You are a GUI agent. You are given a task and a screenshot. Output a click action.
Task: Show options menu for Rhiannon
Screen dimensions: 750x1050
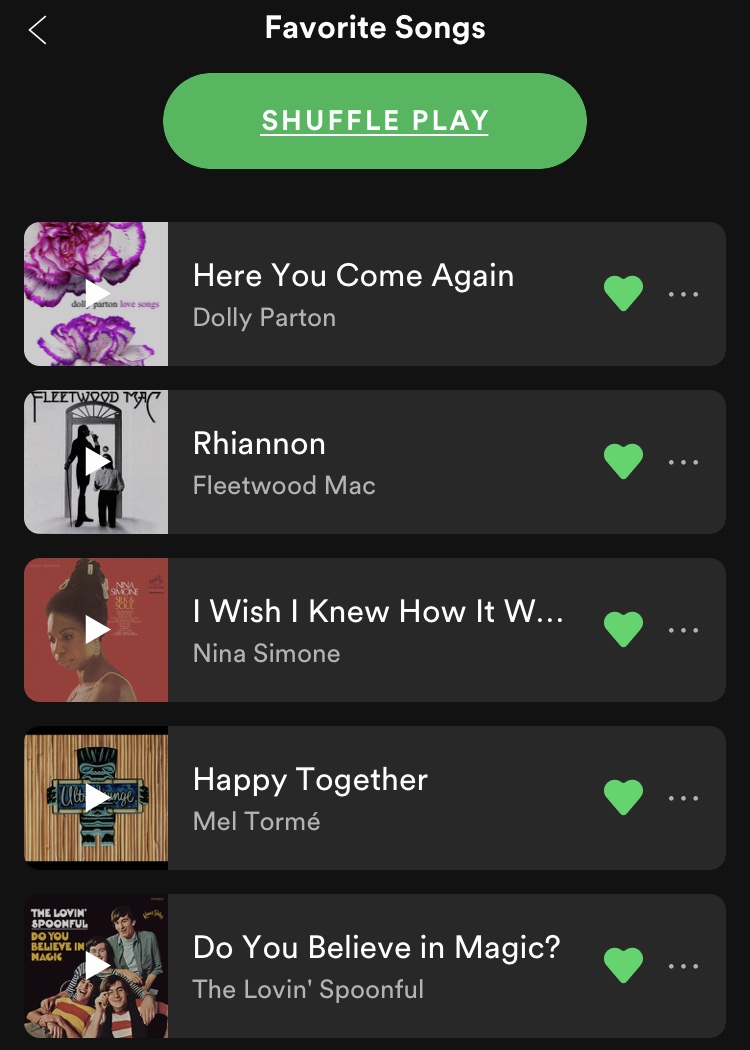pos(683,462)
